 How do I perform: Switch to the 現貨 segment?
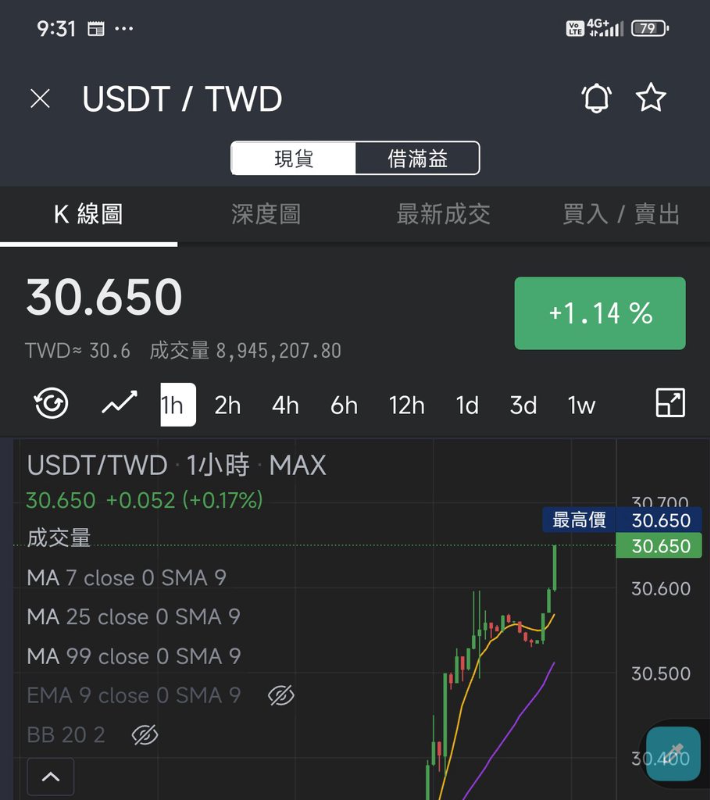294,158
